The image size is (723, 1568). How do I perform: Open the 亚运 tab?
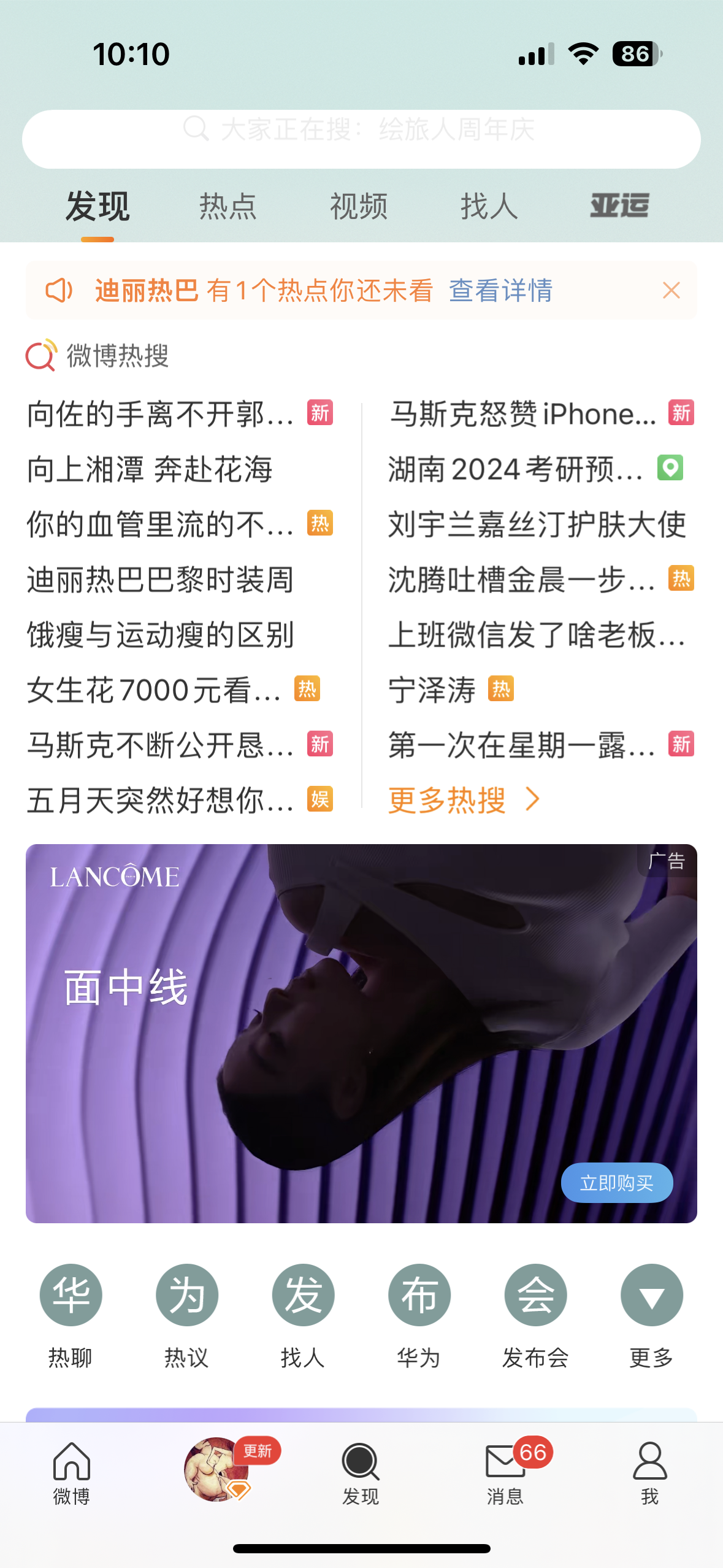click(619, 206)
